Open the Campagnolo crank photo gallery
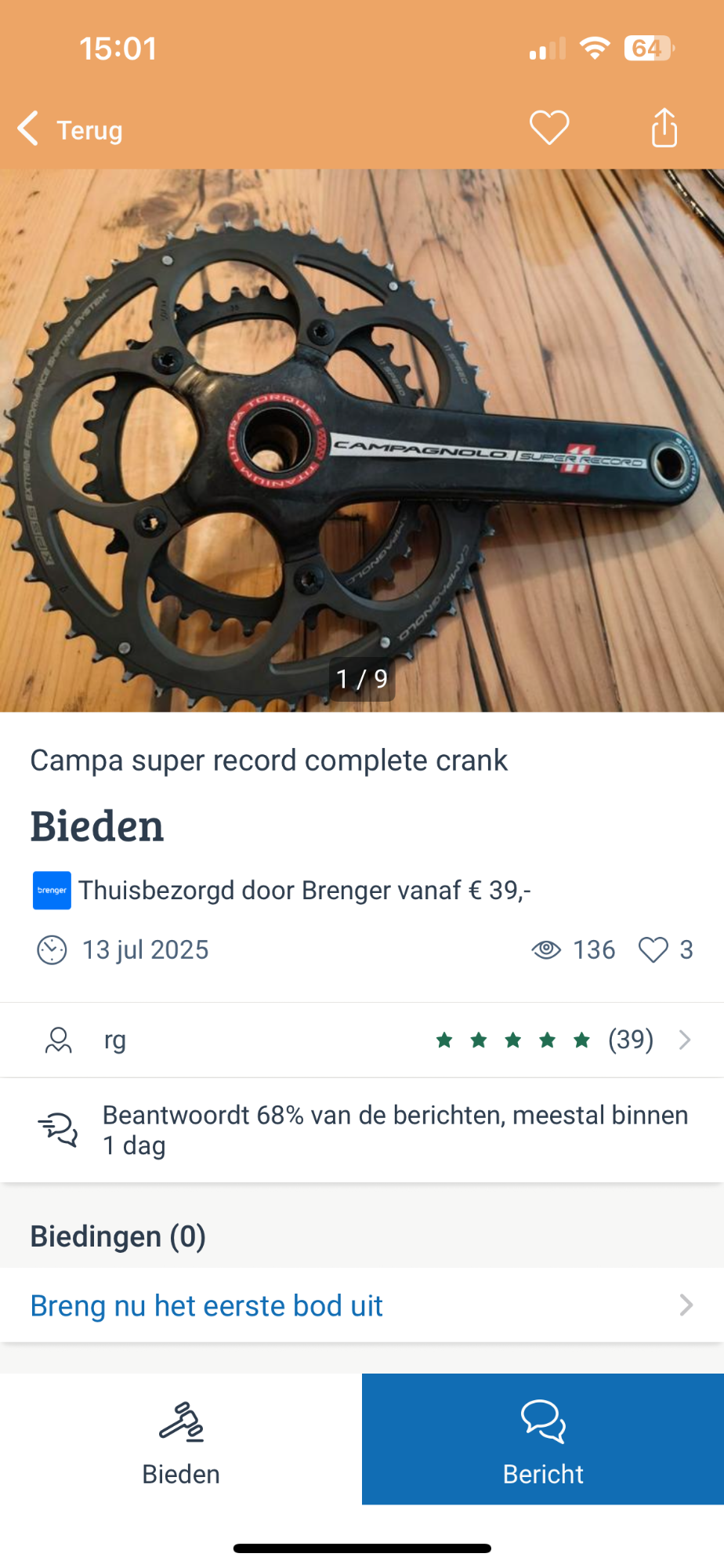This screenshot has width=724, height=1568. click(x=362, y=441)
